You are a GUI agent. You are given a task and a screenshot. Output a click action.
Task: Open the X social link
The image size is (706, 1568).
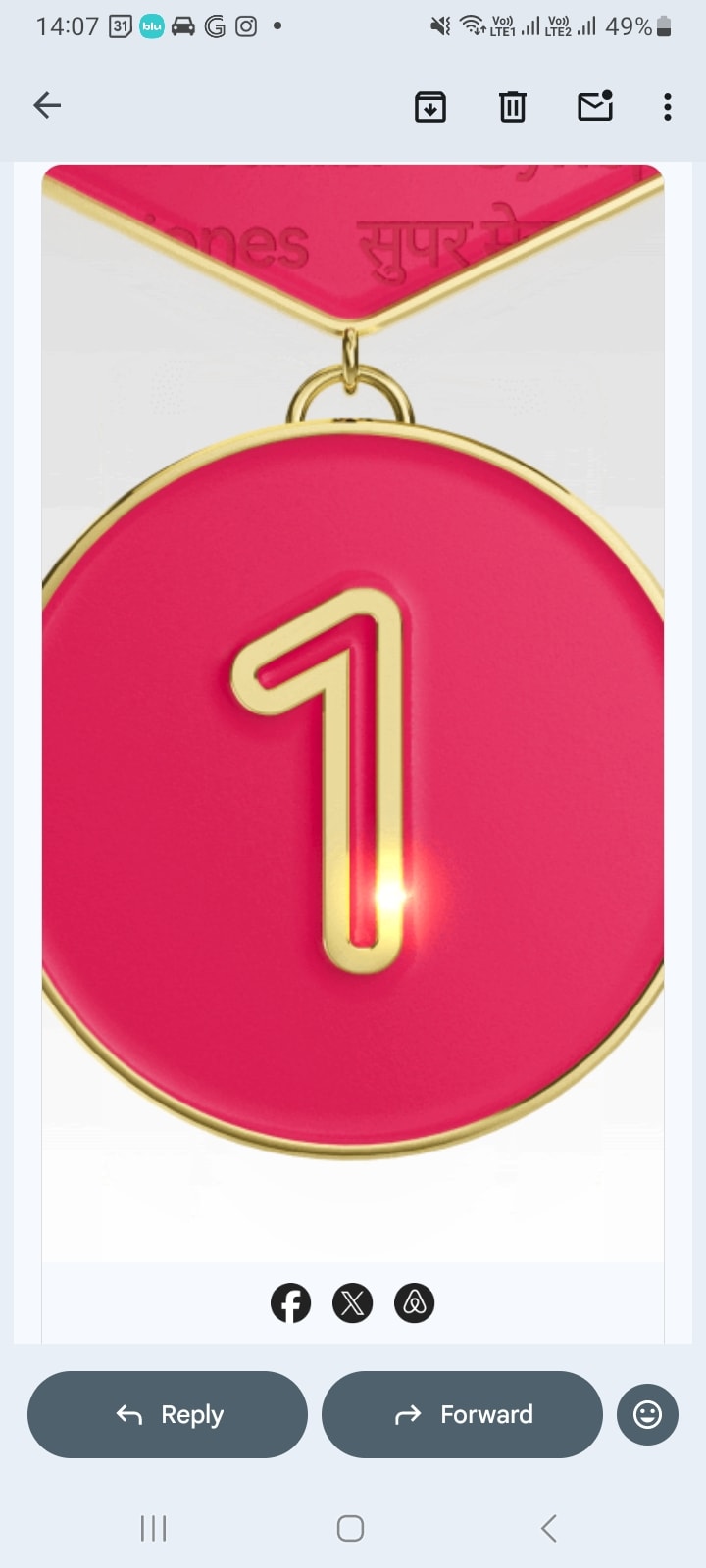pyautogui.click(x=353, y=1303)
